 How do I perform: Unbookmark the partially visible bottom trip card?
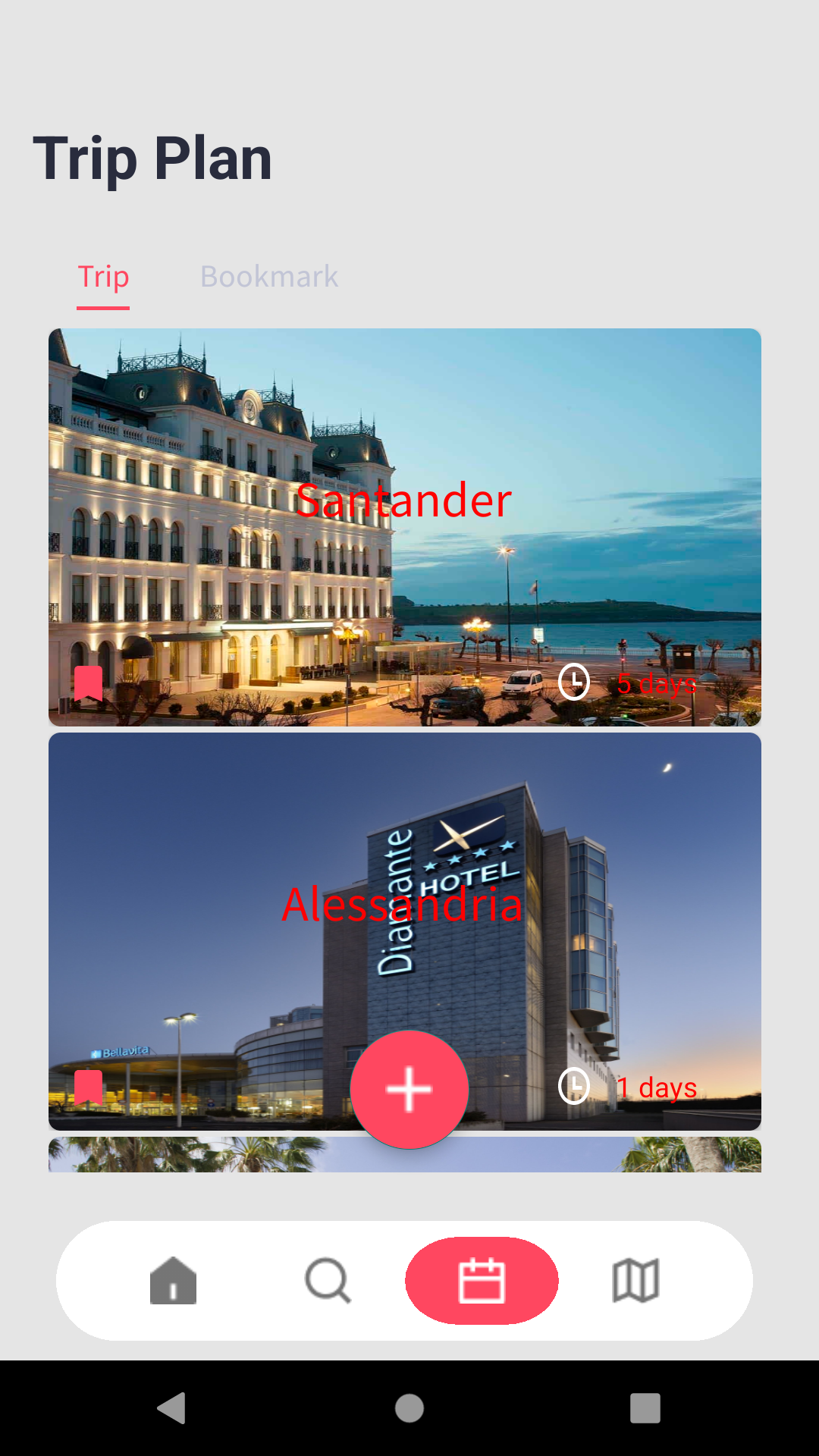(88, 1160)
